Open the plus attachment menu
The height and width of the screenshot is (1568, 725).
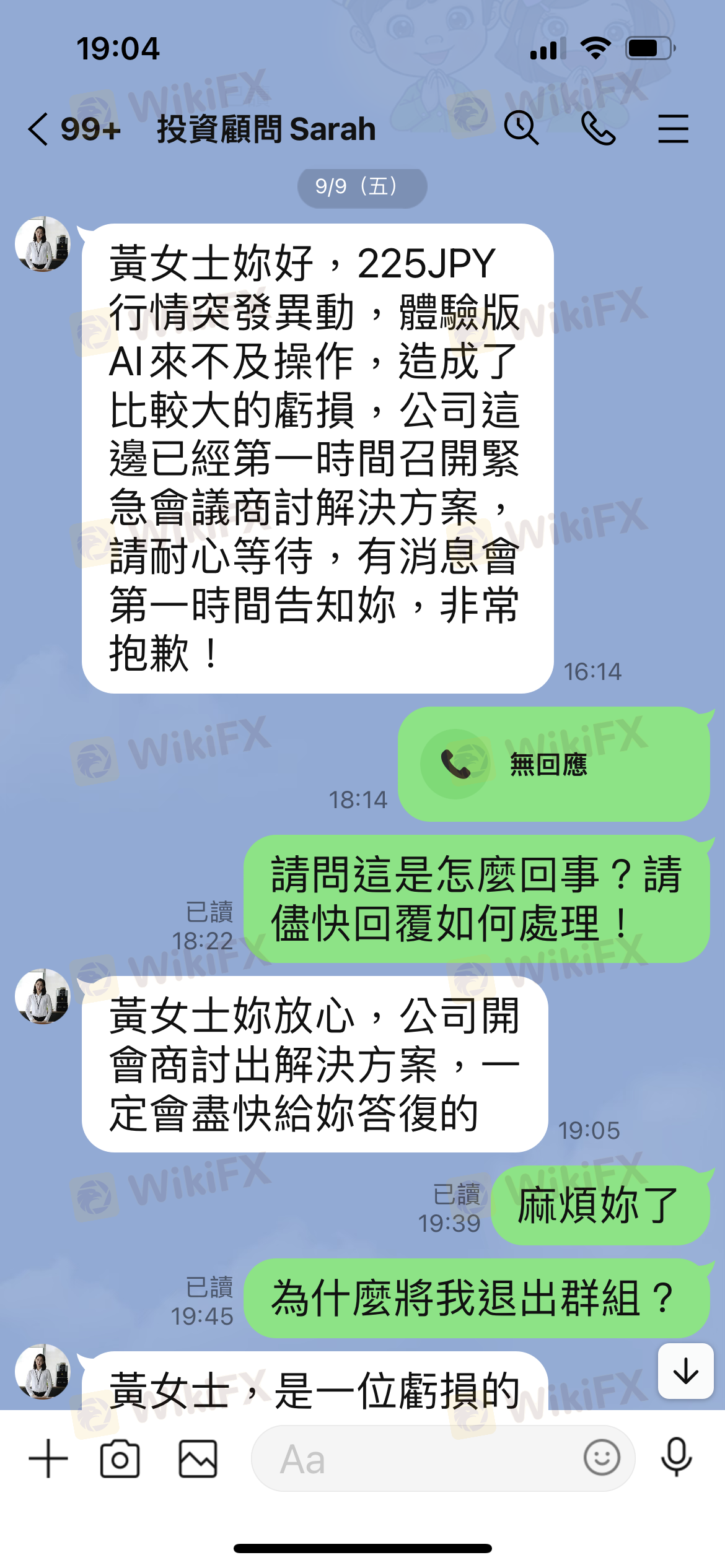point(48,1458)
